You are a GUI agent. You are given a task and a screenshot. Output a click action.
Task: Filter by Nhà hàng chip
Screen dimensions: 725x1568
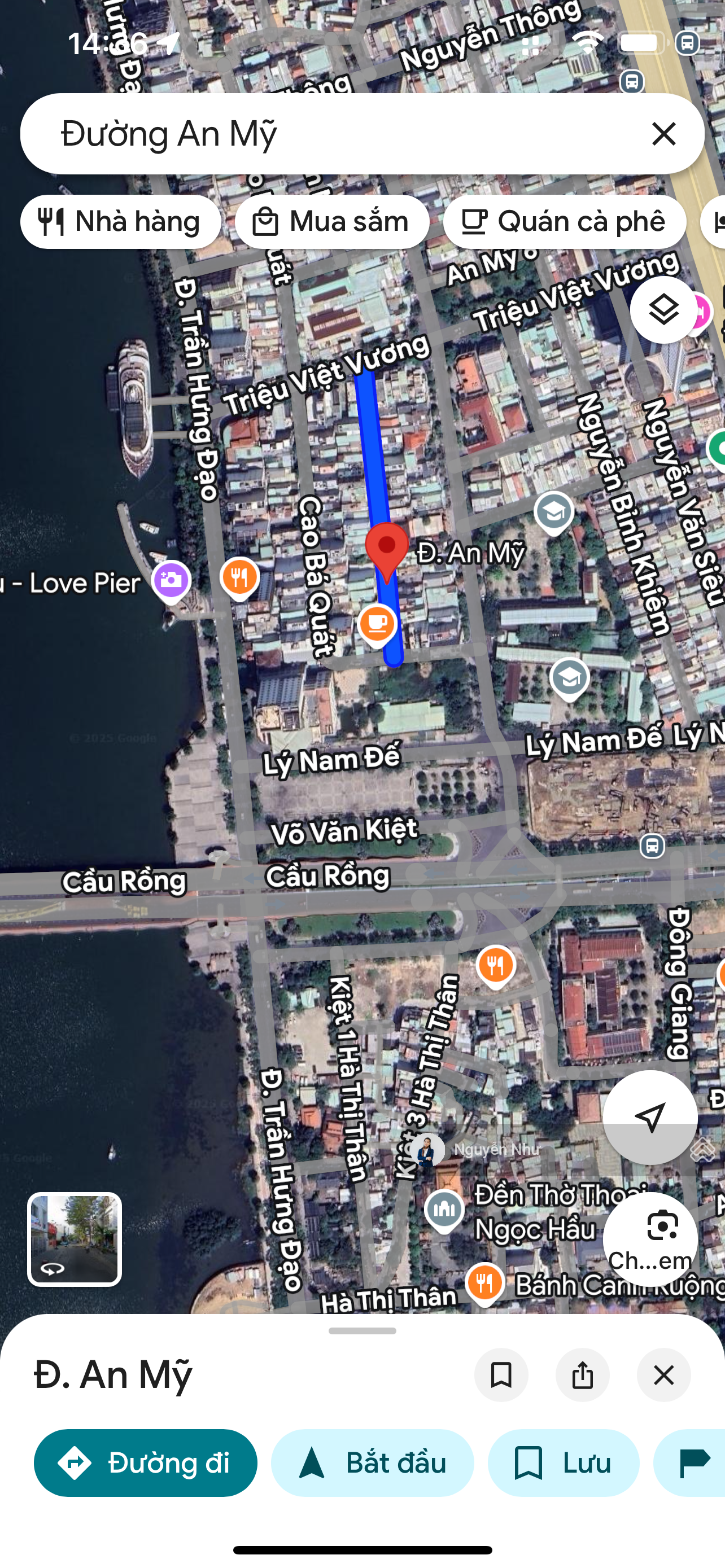(120, 222)
